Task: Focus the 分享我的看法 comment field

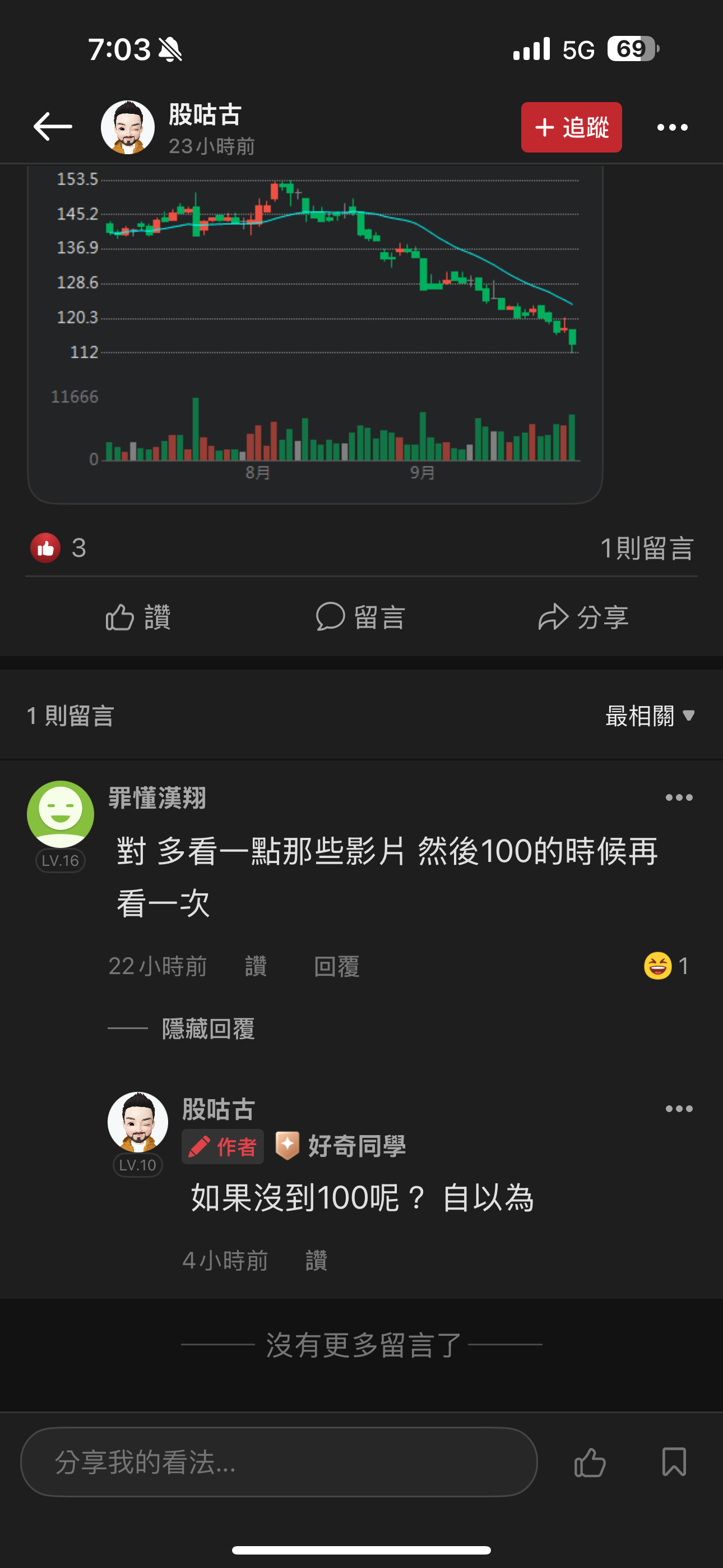Action: click(279, 1461)
